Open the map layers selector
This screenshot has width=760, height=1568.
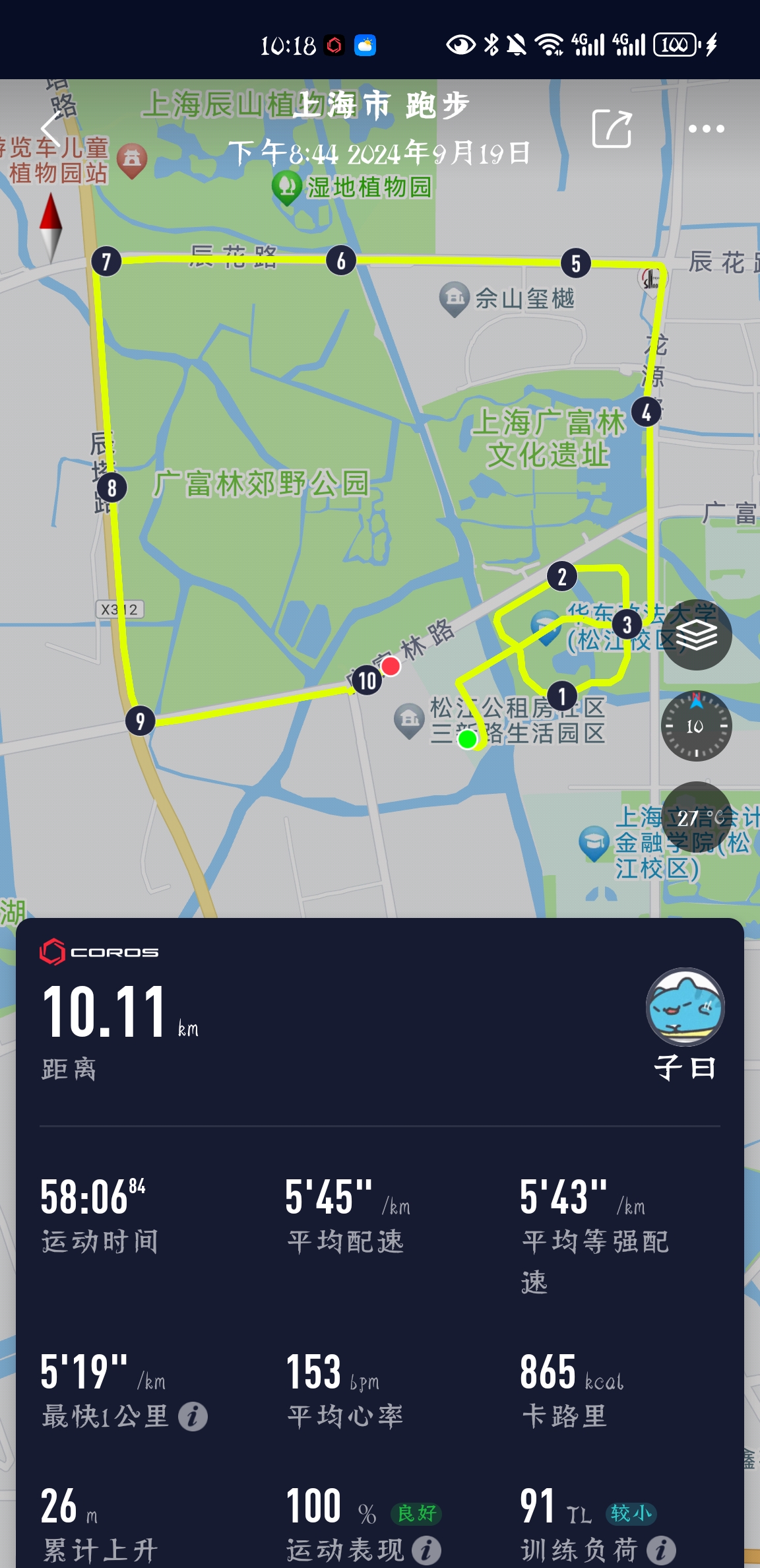point(696,636)
